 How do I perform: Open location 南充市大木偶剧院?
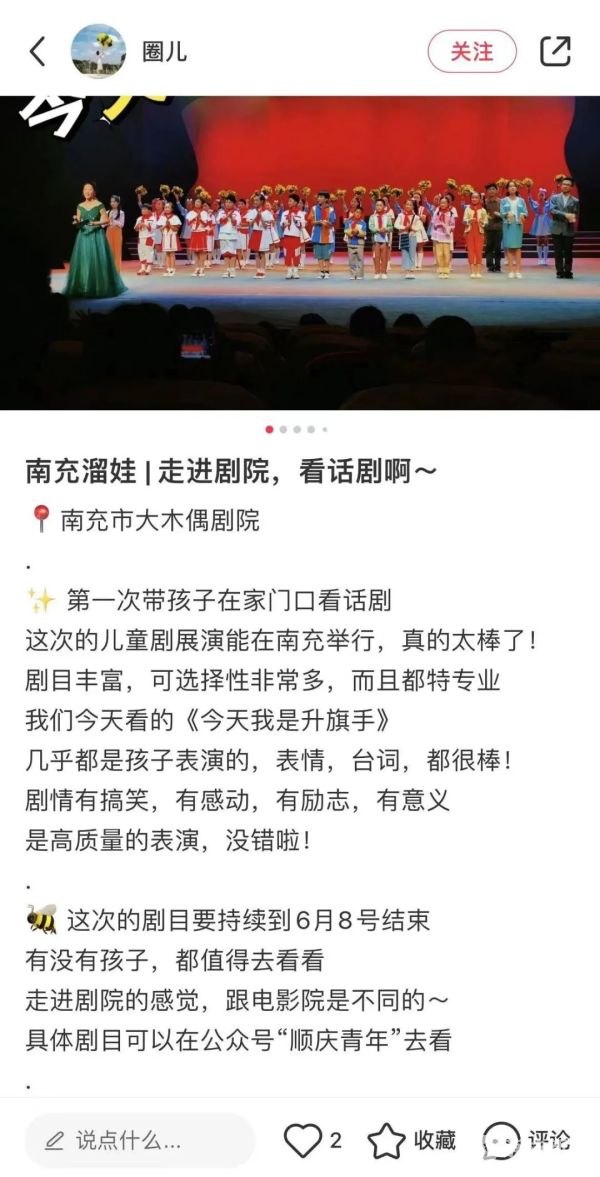[x=158, y=520]
